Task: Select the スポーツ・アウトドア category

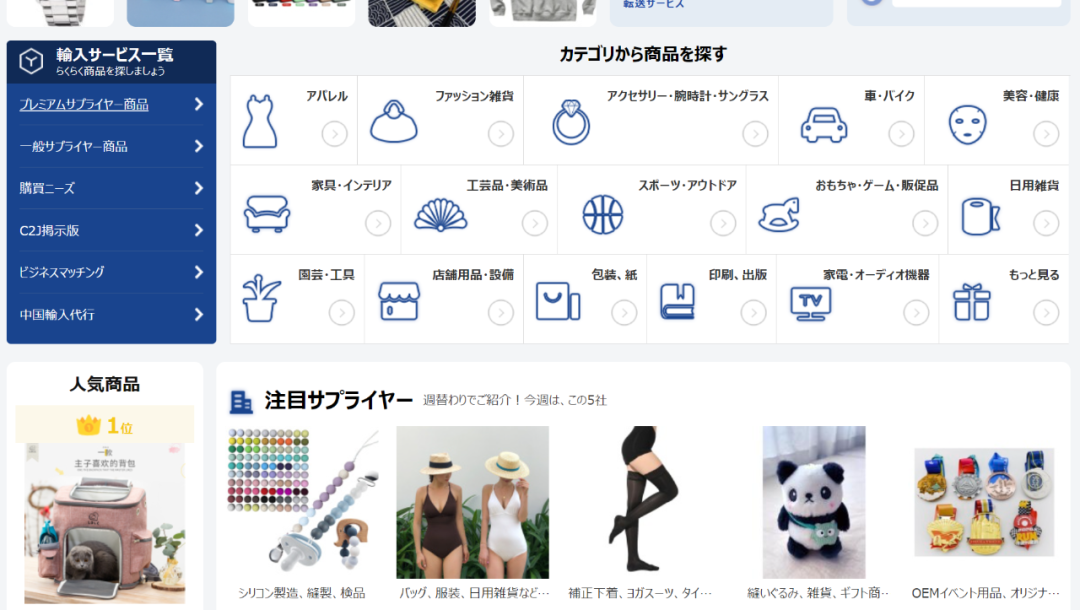Action: [x=651, y=209]
